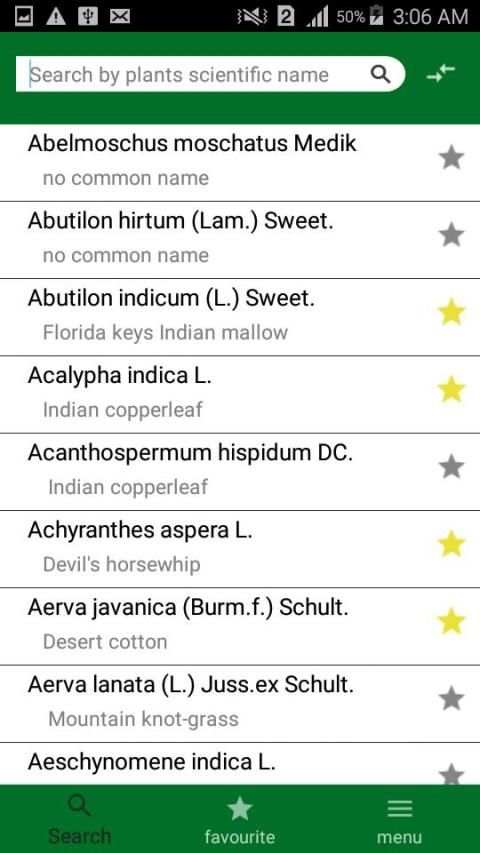Open Aerva javanica (Burm.f.) Schult. entry
Image resolution: width=480 pixels, height=853 pixels.
[x=240, y=626]
